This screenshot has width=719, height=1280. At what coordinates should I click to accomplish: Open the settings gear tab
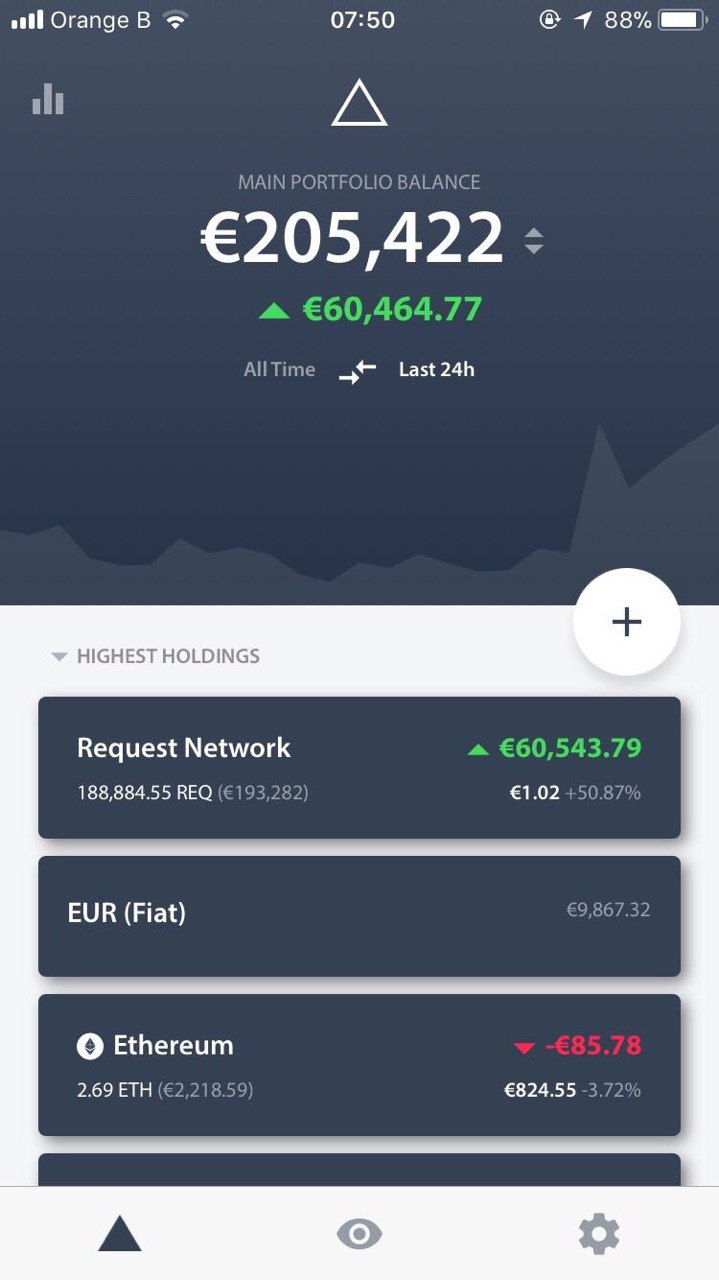pyautogui.click(x=599, y=1234)
